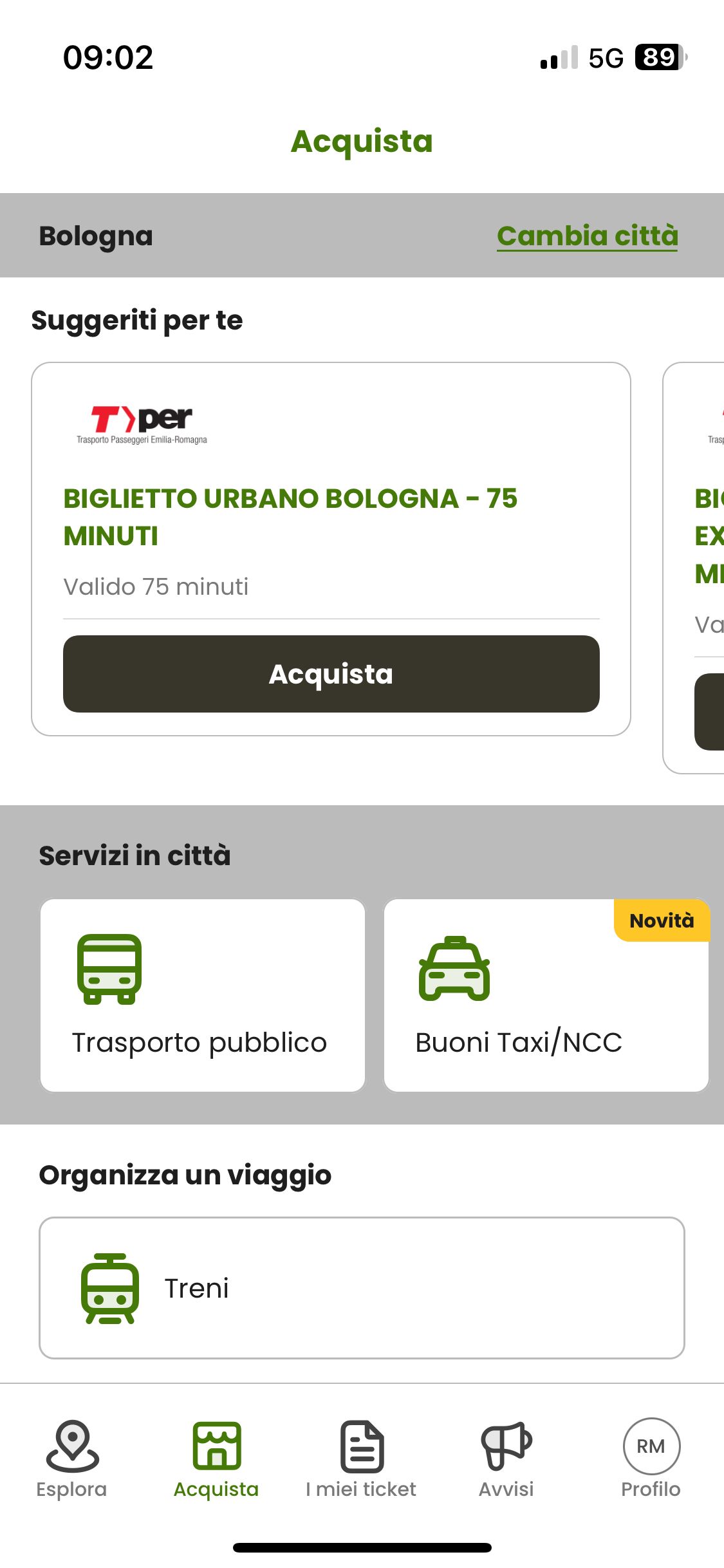Buy the 75-minute Bologna urban ticket
This screenshot has width=724, height=1568.
tap(331, 673)
